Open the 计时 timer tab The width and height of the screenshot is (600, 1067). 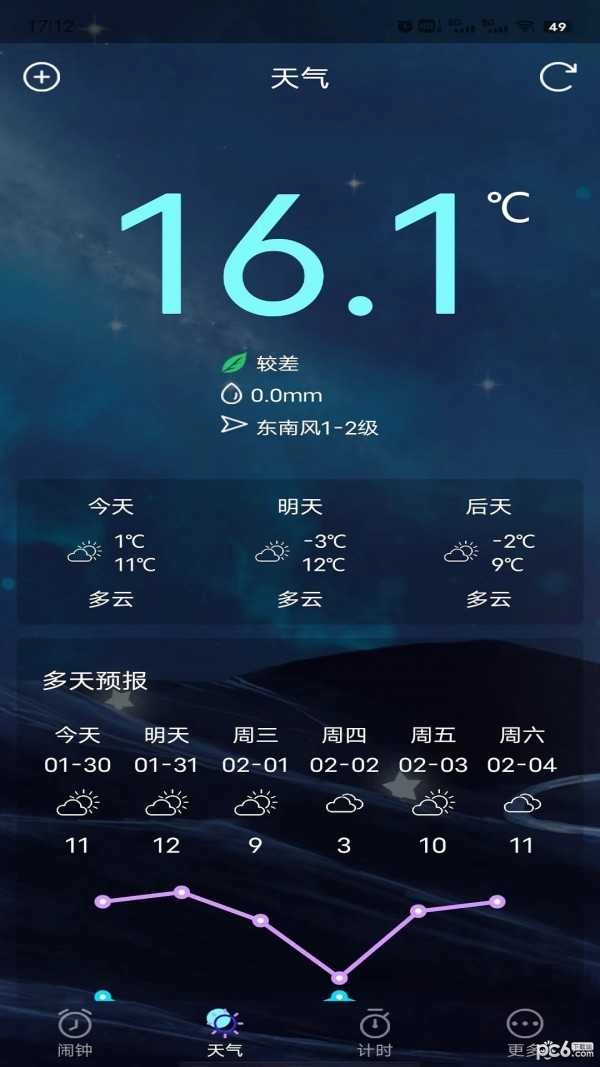(x=375, y=1032)
